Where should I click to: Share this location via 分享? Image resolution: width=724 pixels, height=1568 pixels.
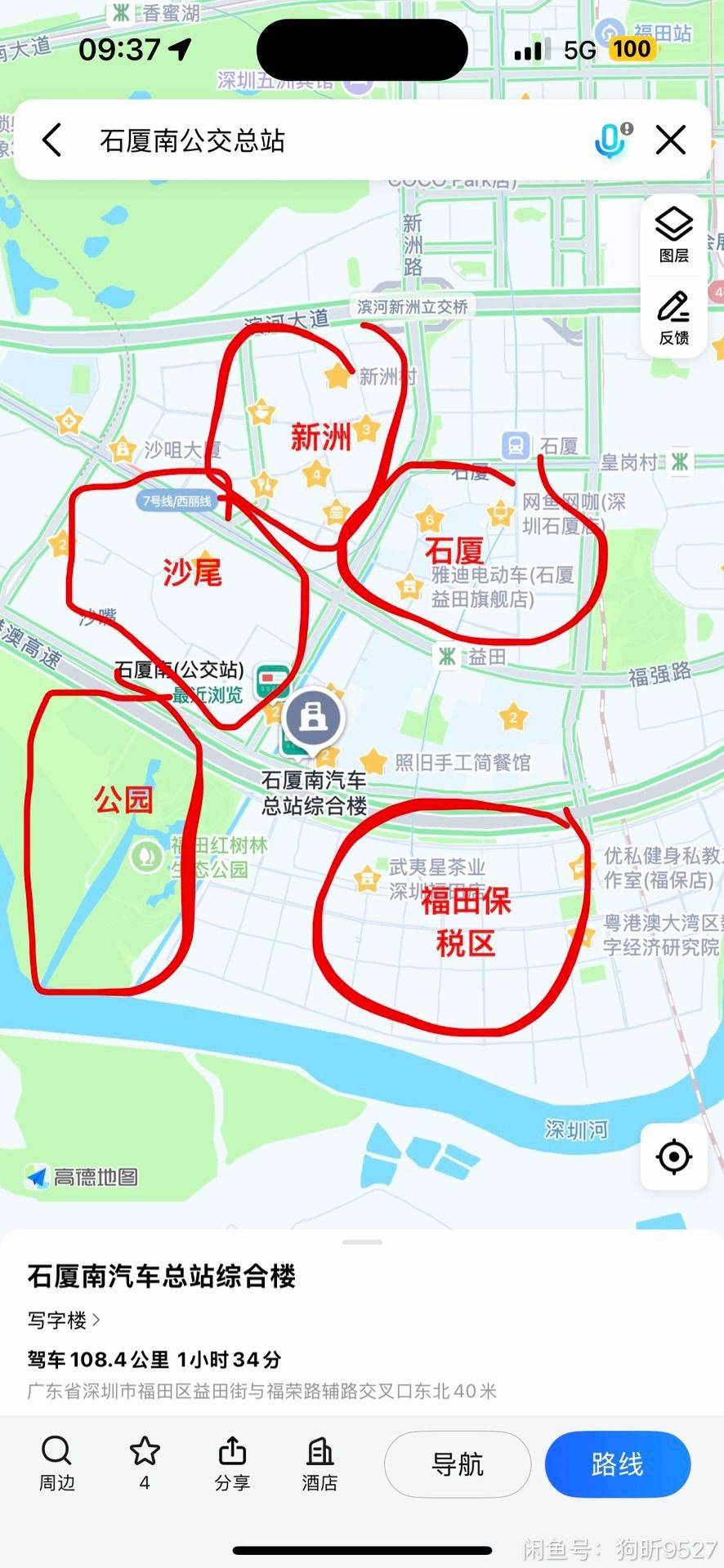(x=232, y=1463)
